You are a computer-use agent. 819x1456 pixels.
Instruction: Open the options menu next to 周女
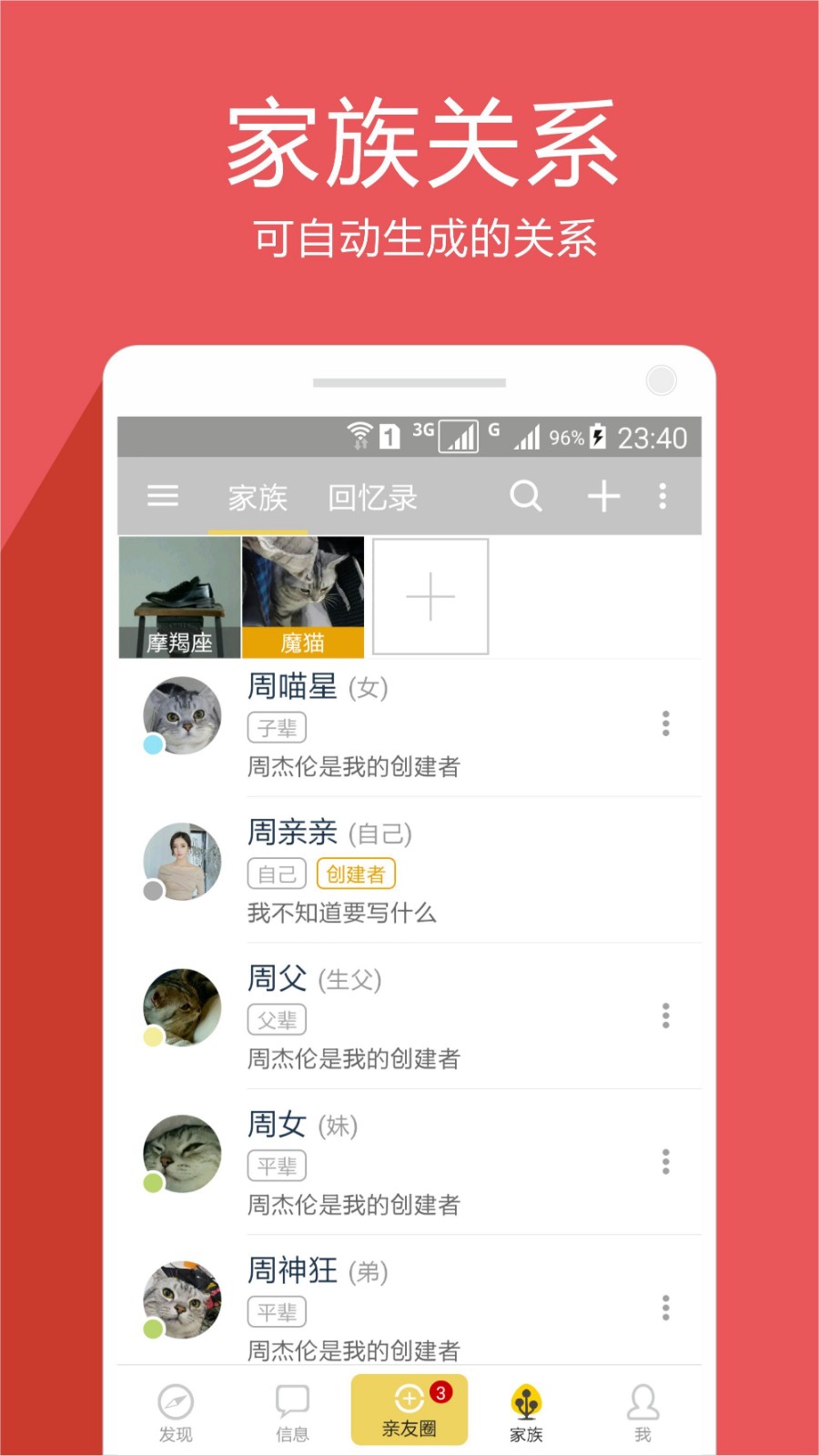pyautogui.click(x=667, y=1163)
